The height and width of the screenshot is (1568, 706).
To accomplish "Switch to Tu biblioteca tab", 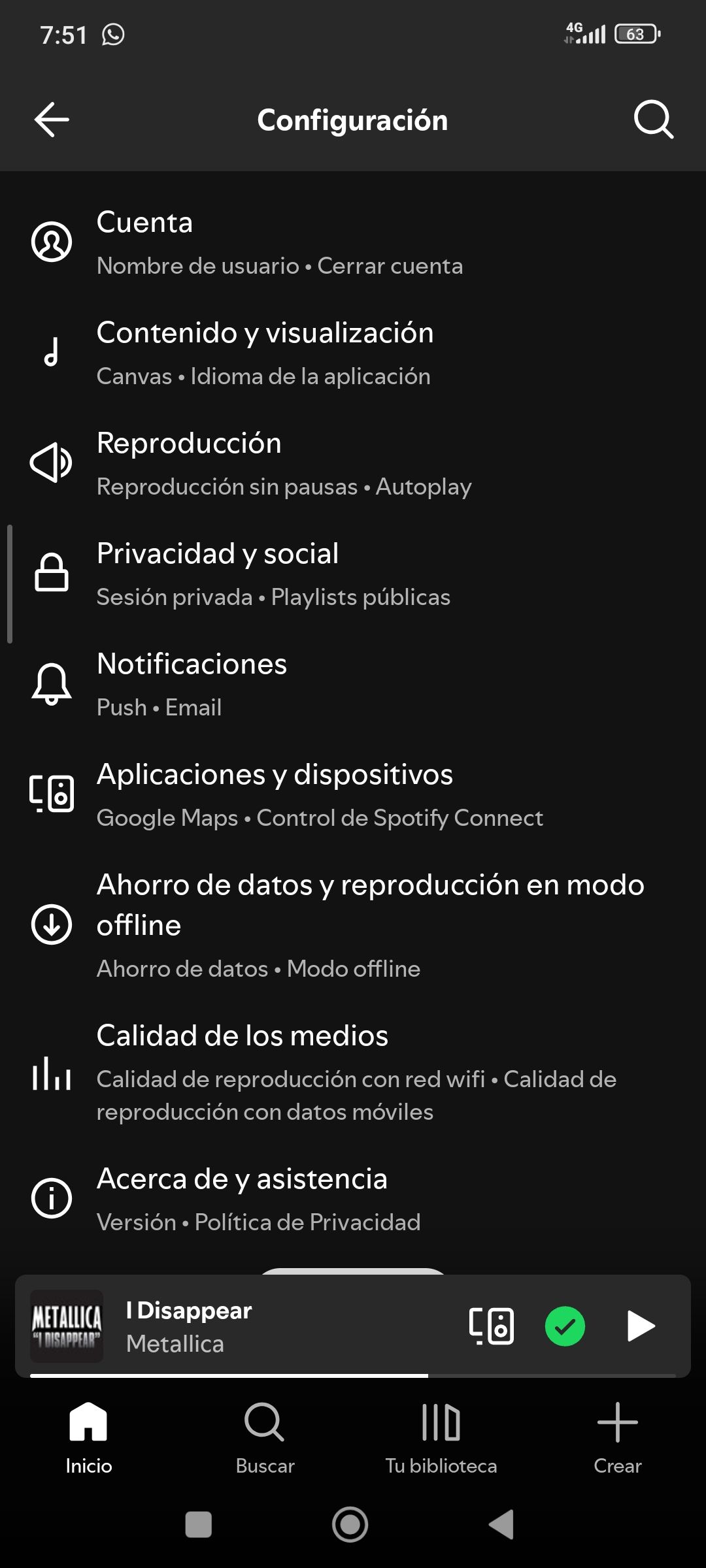I will [x=441, y=1437].
